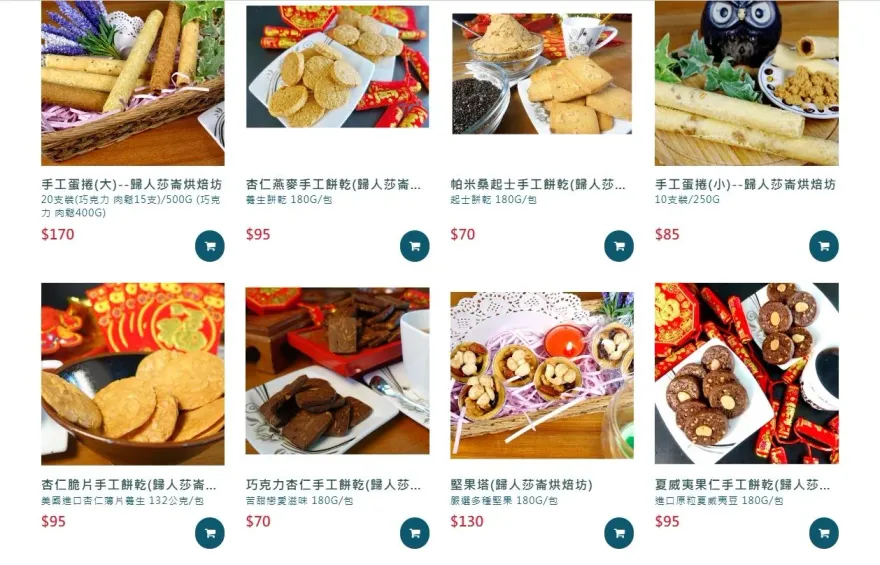Add 巧克力杏仁手工餅乾 to cart
This screenshot has width=880, height=565.
click(x=414, y=533)
